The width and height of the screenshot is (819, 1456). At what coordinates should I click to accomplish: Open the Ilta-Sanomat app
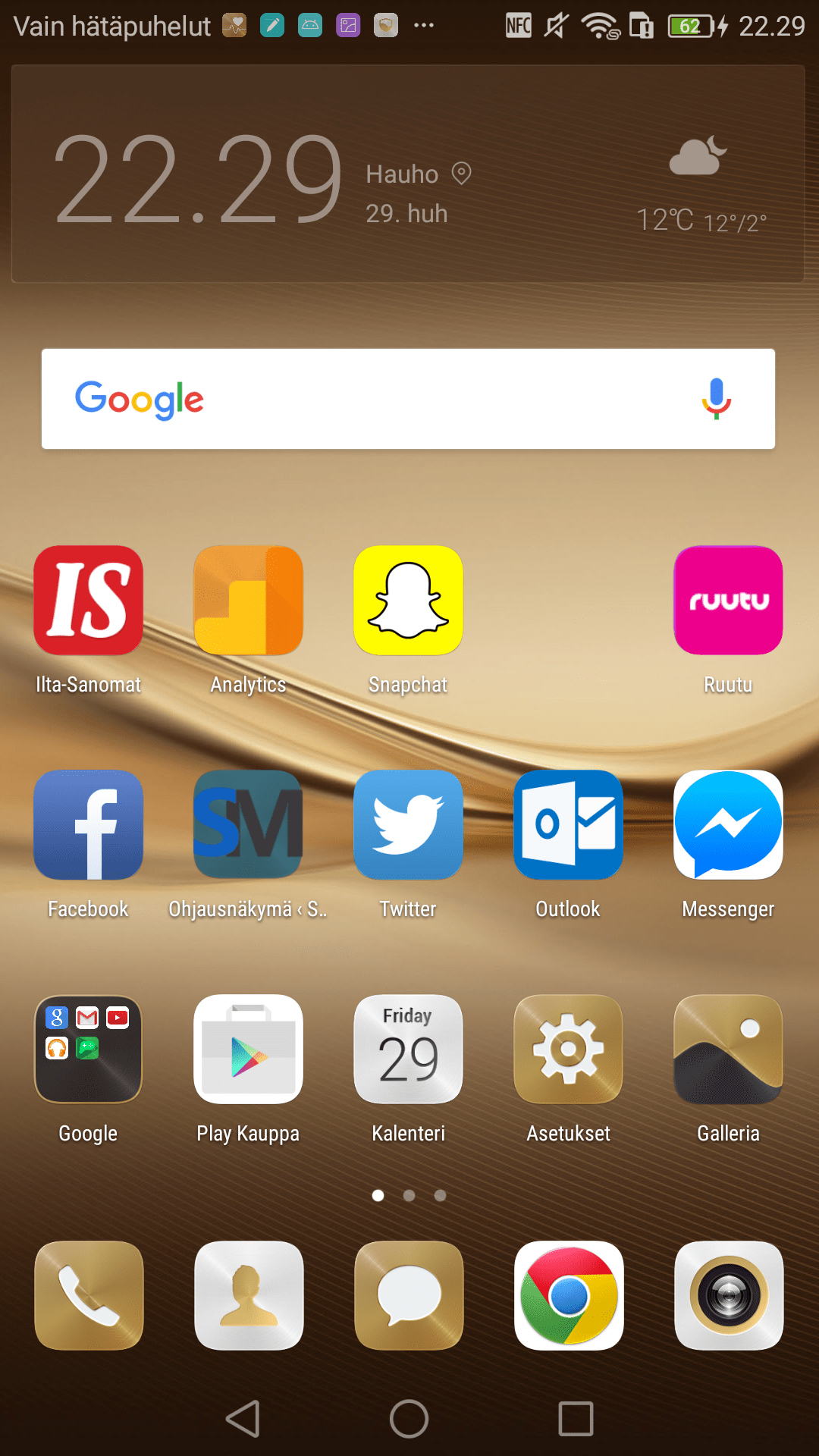point(88,601)
